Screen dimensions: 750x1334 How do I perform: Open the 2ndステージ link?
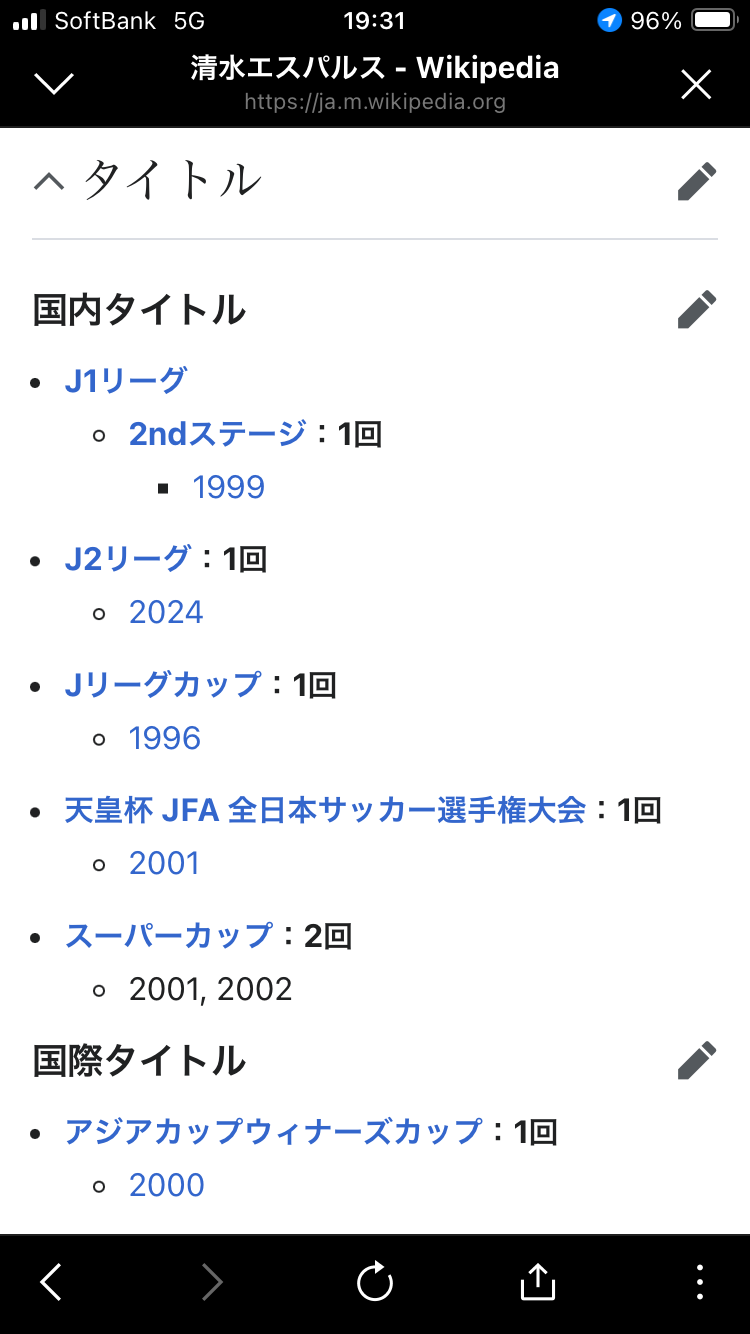(217, 434)
